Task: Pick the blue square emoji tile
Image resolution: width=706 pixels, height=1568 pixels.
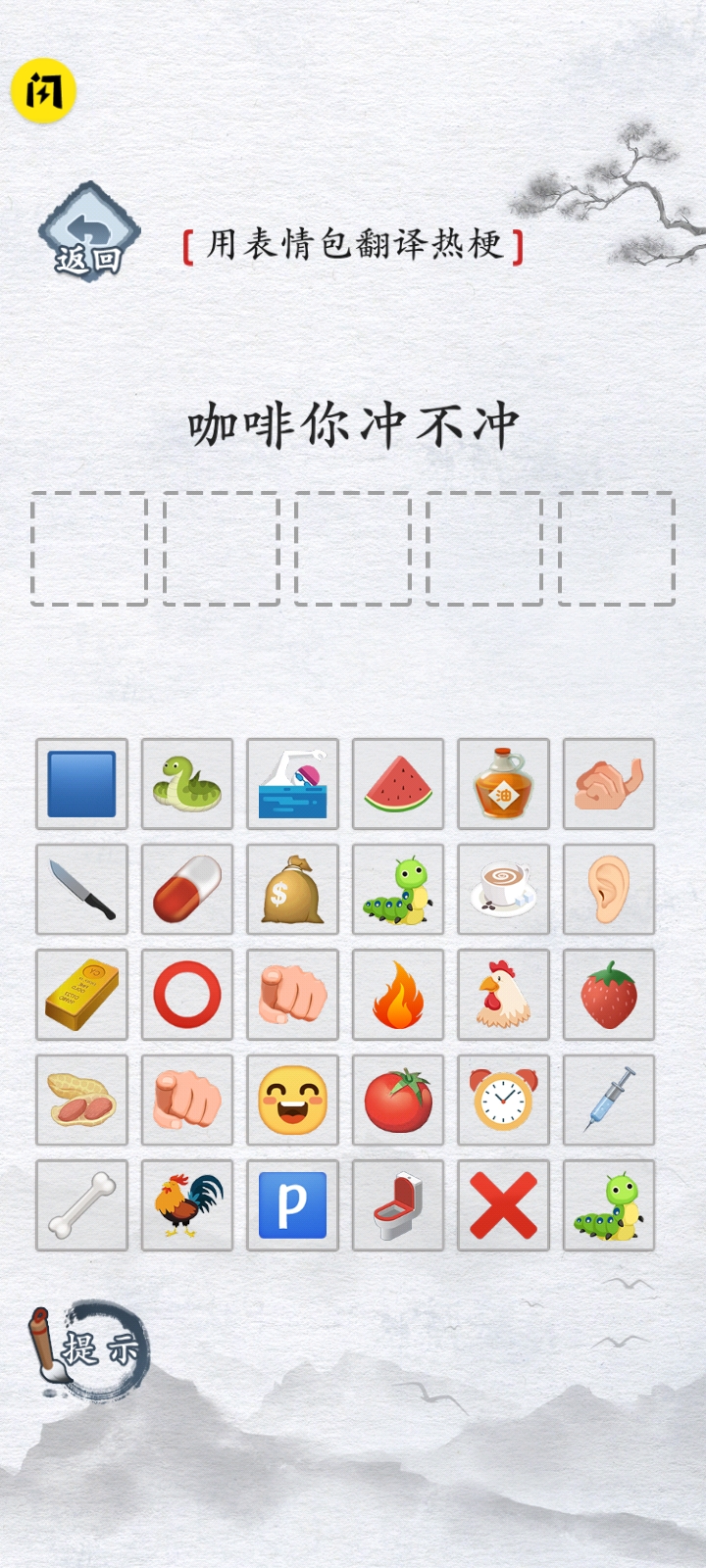Action: tap(81, 784)
